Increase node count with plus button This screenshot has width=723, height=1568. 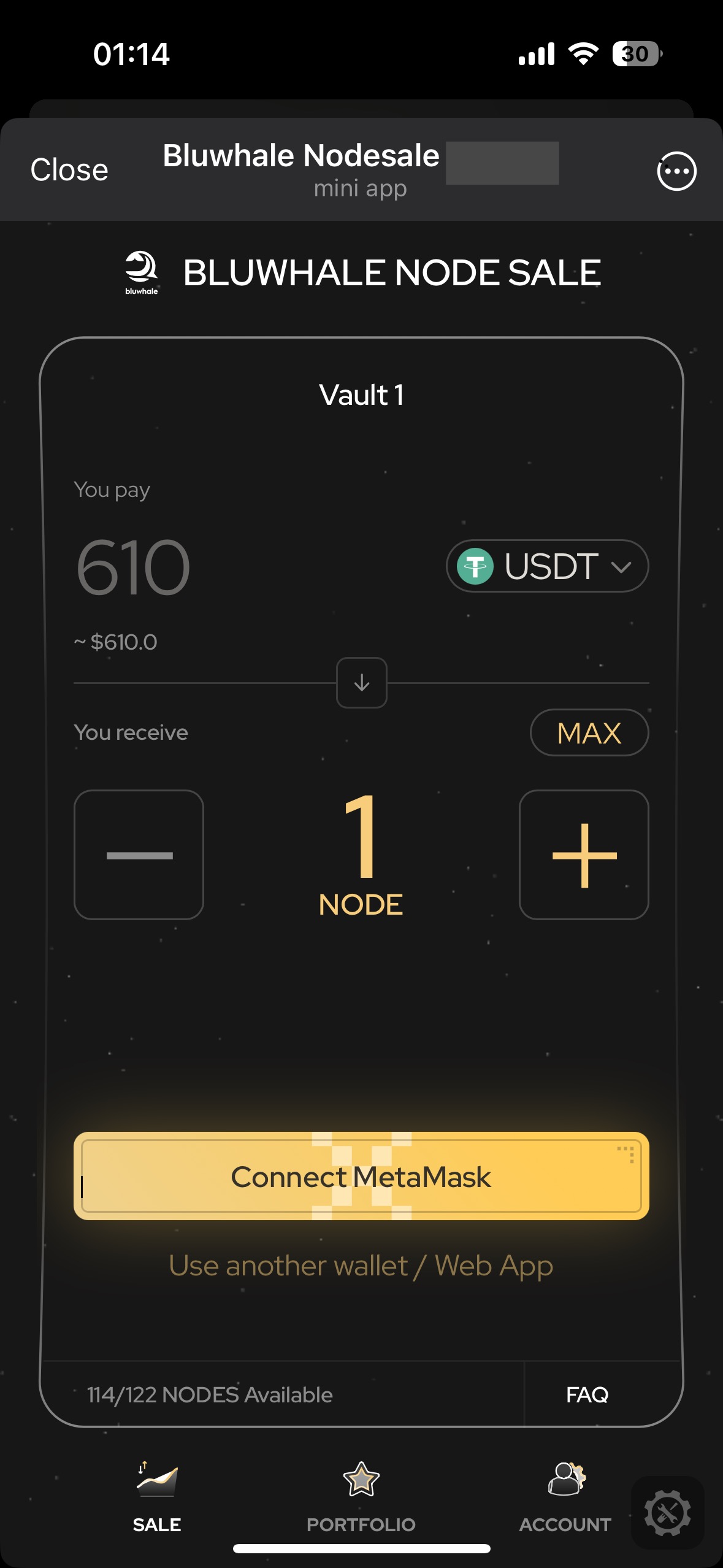click(x=584, y=855)
